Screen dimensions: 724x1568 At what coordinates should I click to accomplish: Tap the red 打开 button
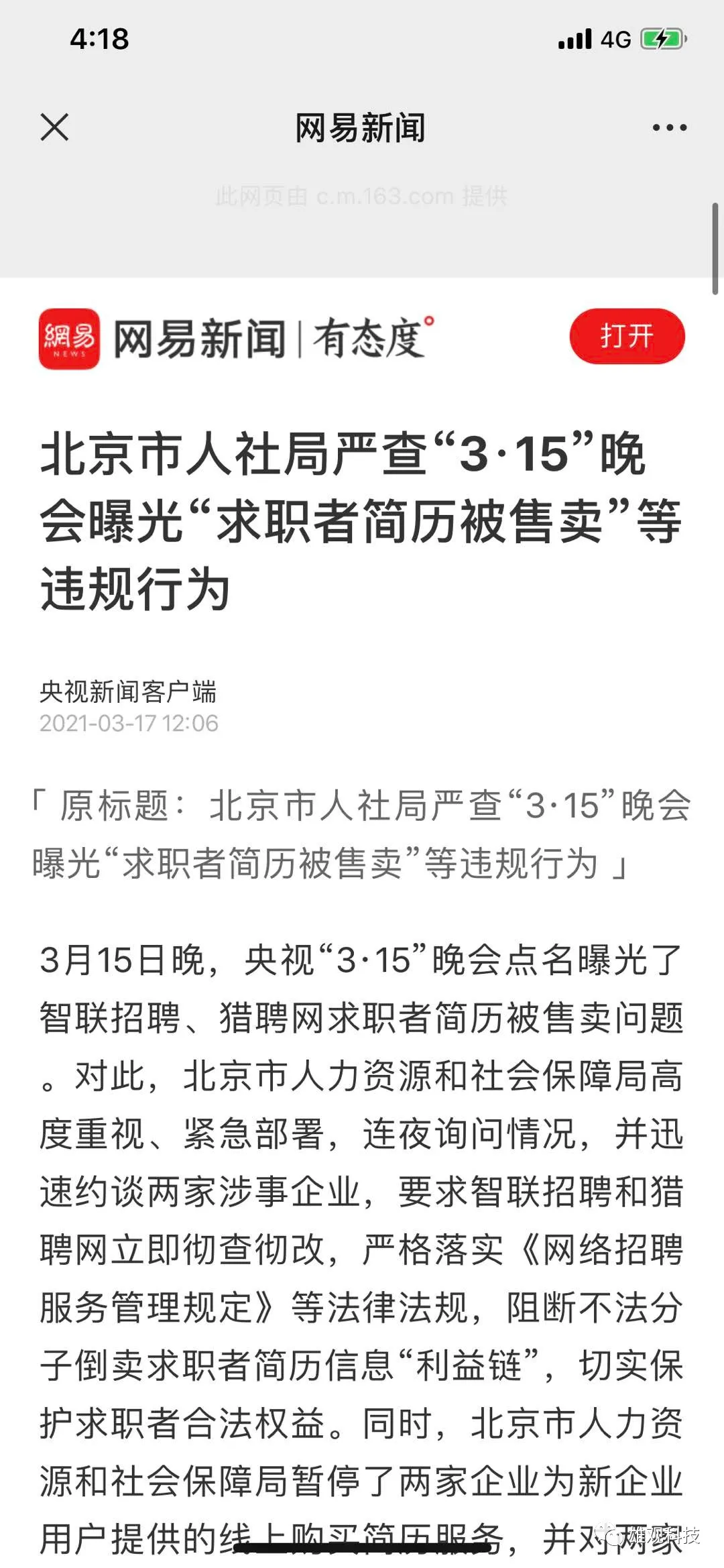point(627,336)
